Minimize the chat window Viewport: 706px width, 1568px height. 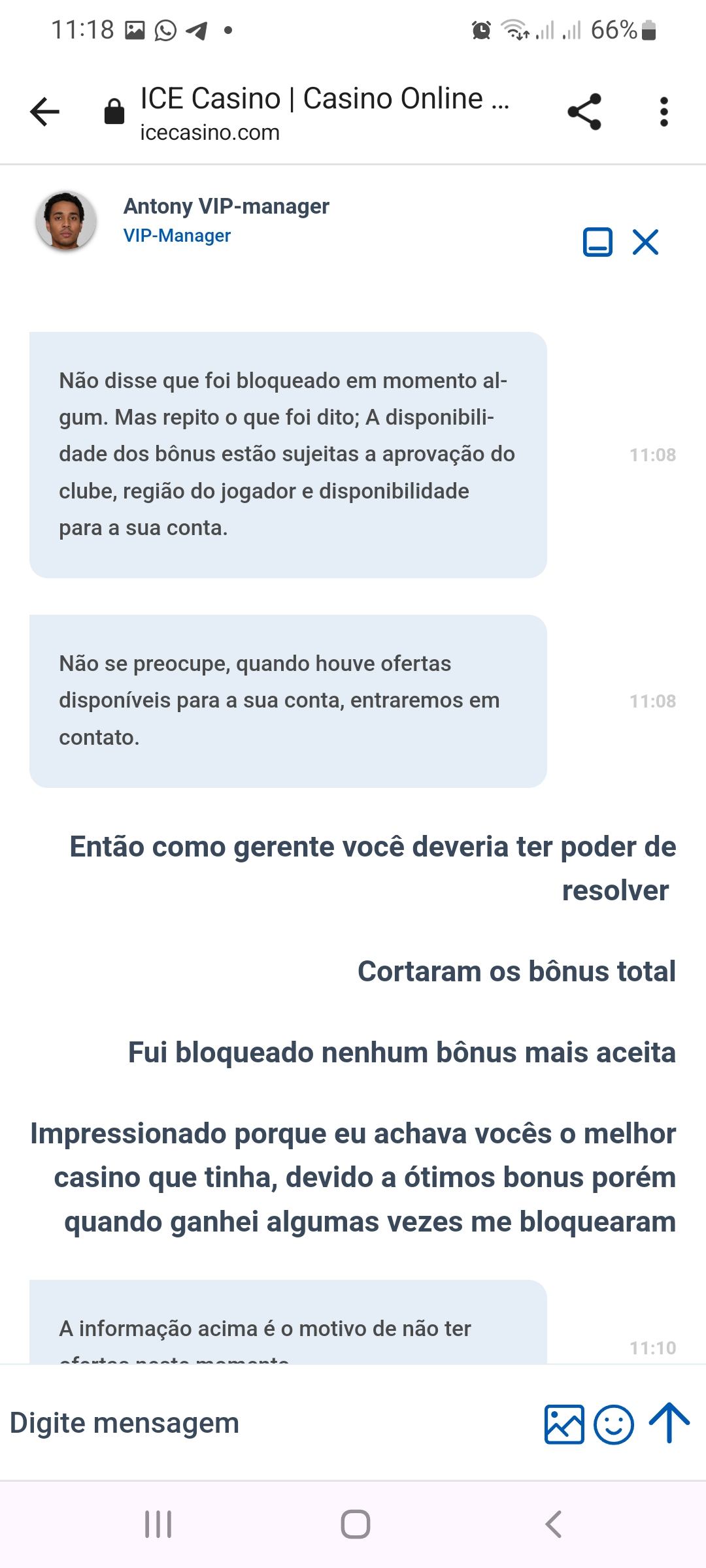pyautogui.click(x=597, y=242)
